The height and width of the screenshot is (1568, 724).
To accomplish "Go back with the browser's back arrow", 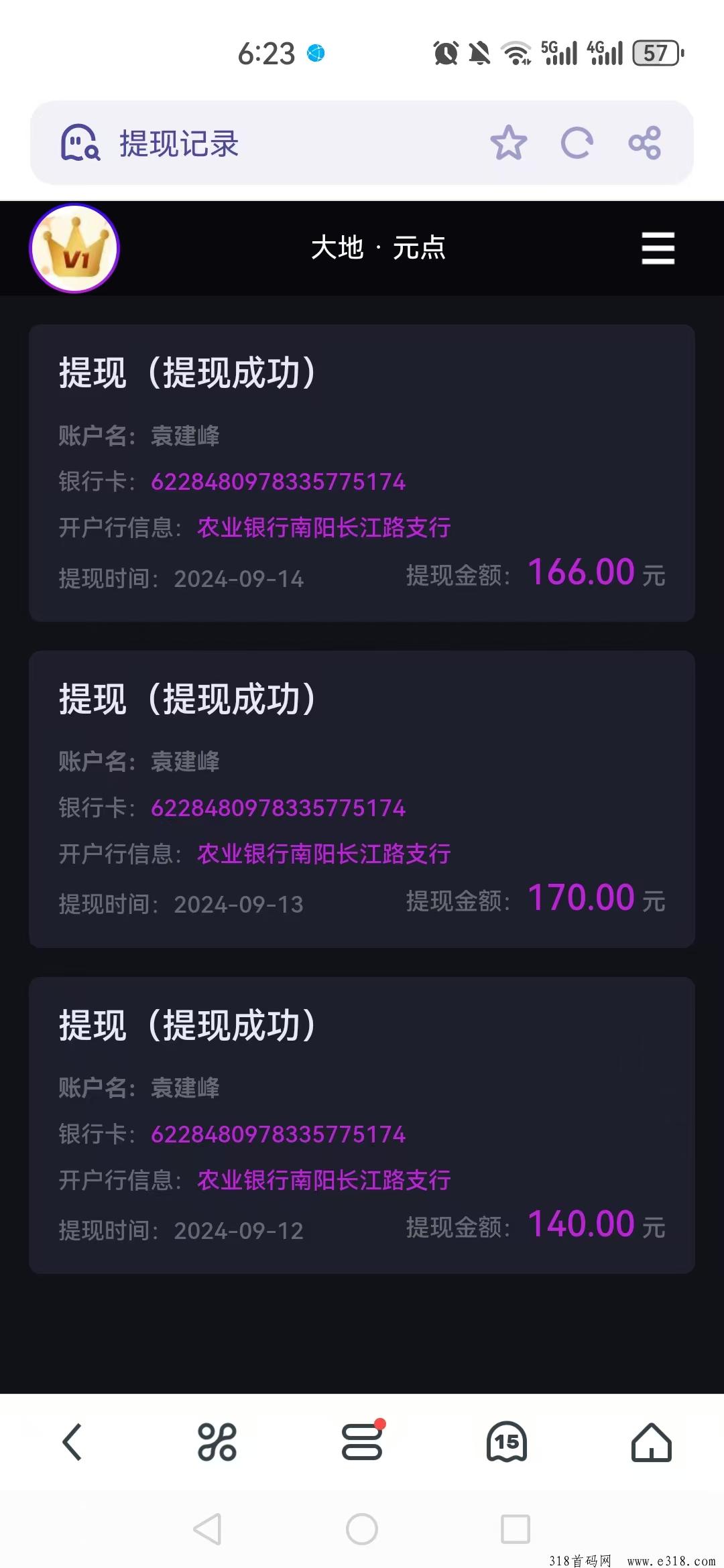I will pyautogui.click(x=72, y=1441).
